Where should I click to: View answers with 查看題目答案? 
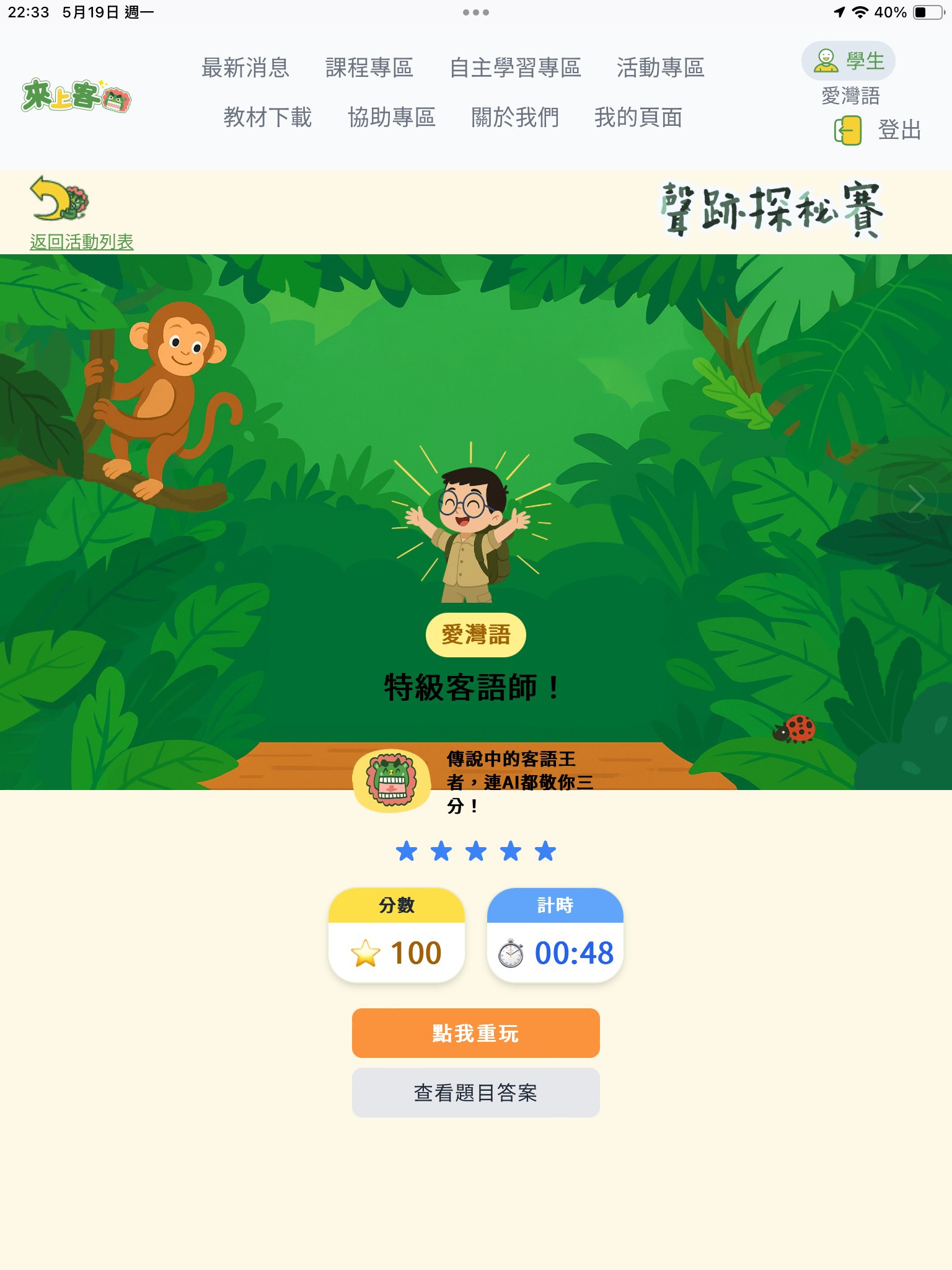click(x=475, y=1093)
